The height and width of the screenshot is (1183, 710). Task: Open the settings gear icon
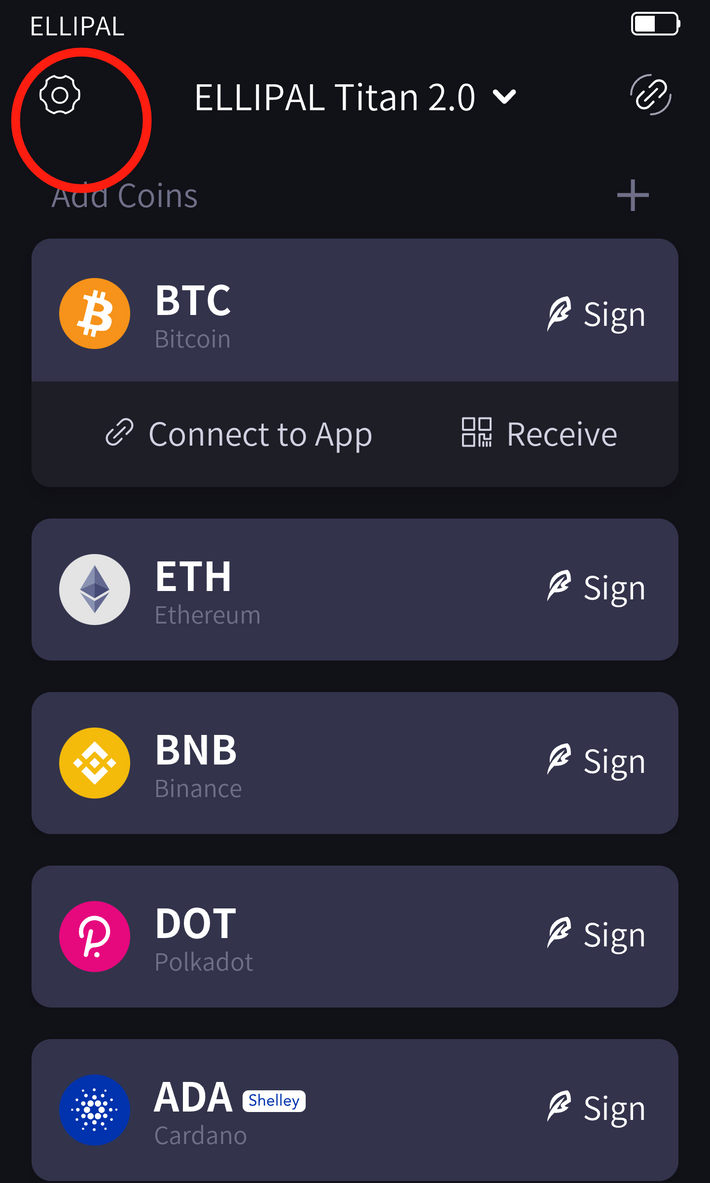60,96
